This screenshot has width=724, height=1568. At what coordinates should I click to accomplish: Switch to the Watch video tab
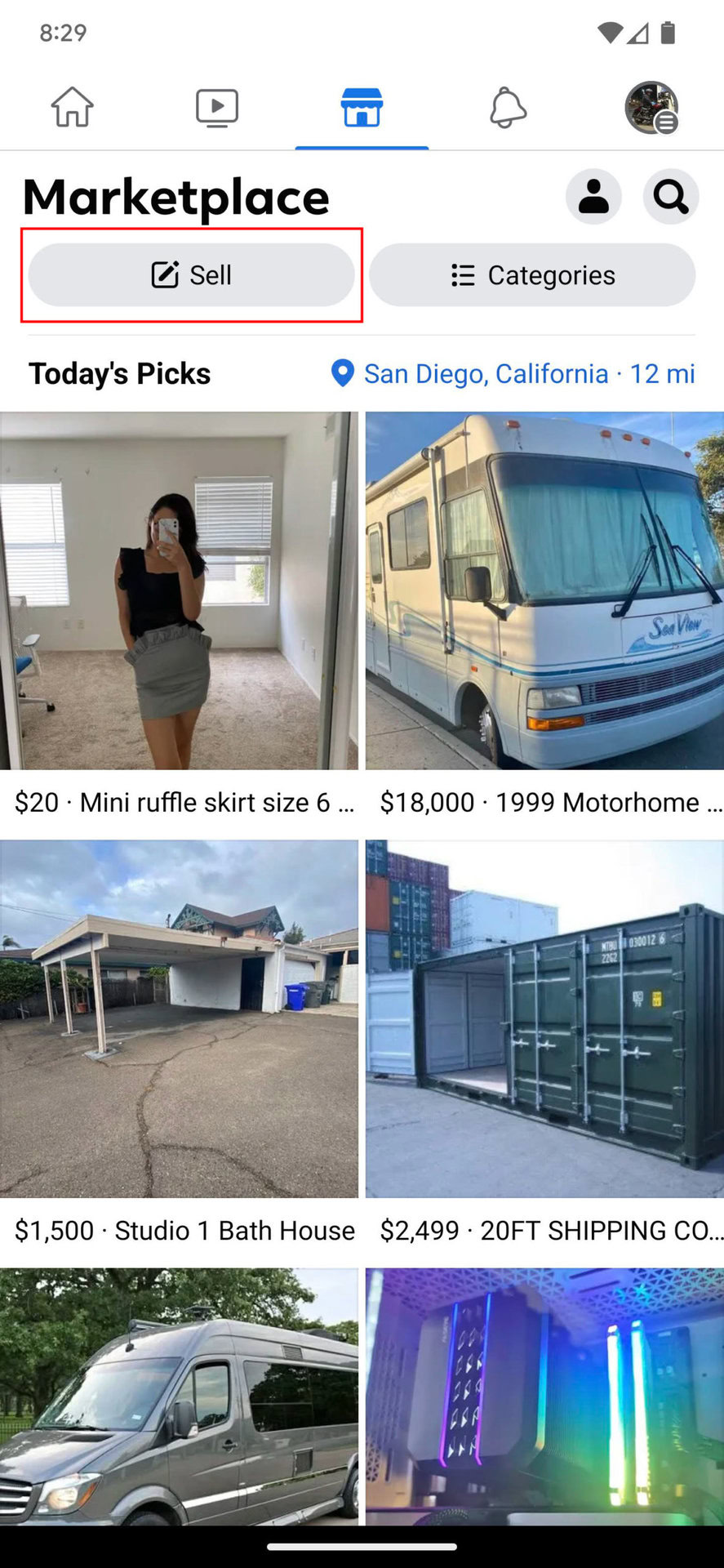click(x=217, y=107)
